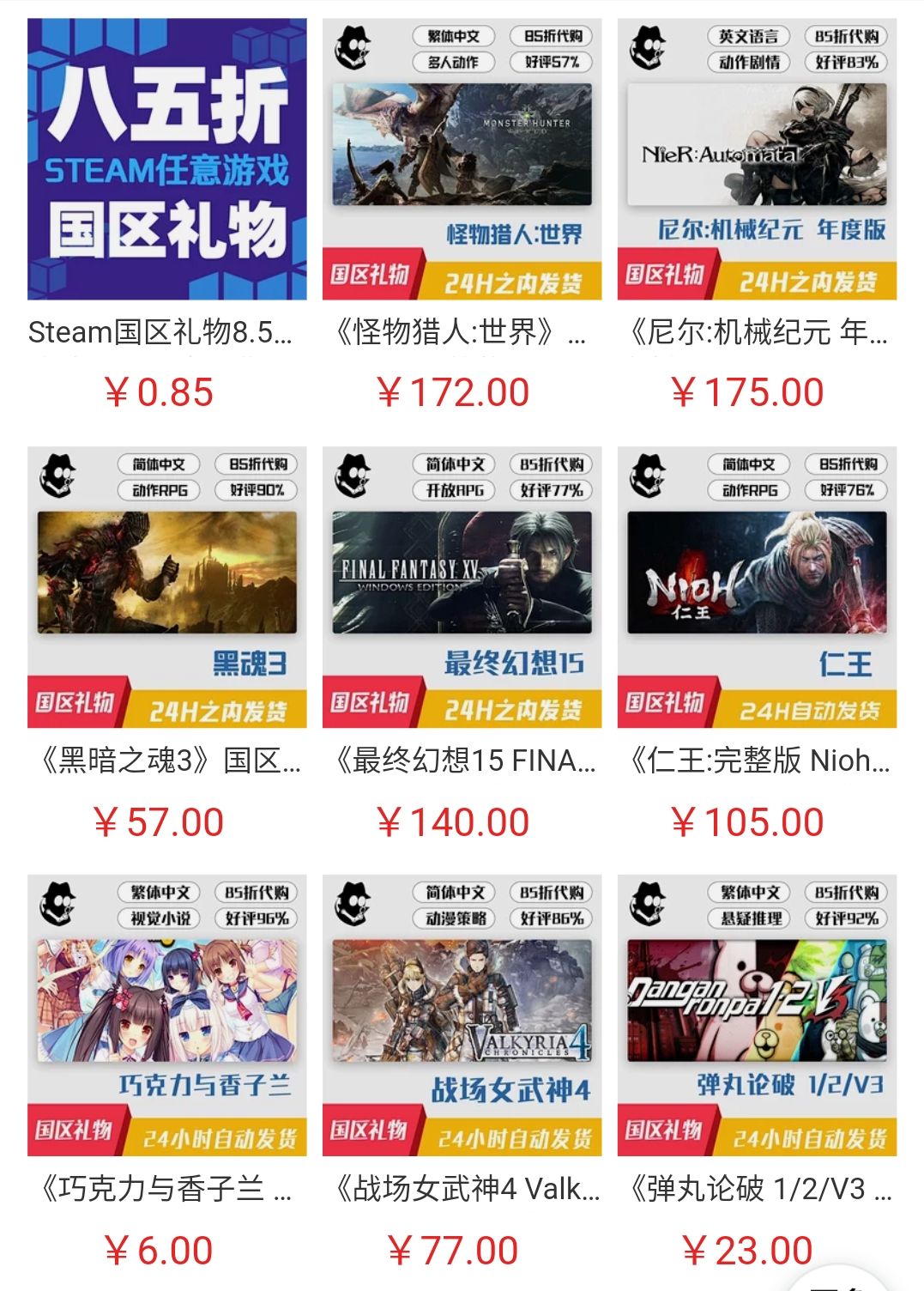924x1291 pixels.
Task: Tap the 仁王:完整版 Nioh product card
Action: pyautogui.click(x=757, y=587)
